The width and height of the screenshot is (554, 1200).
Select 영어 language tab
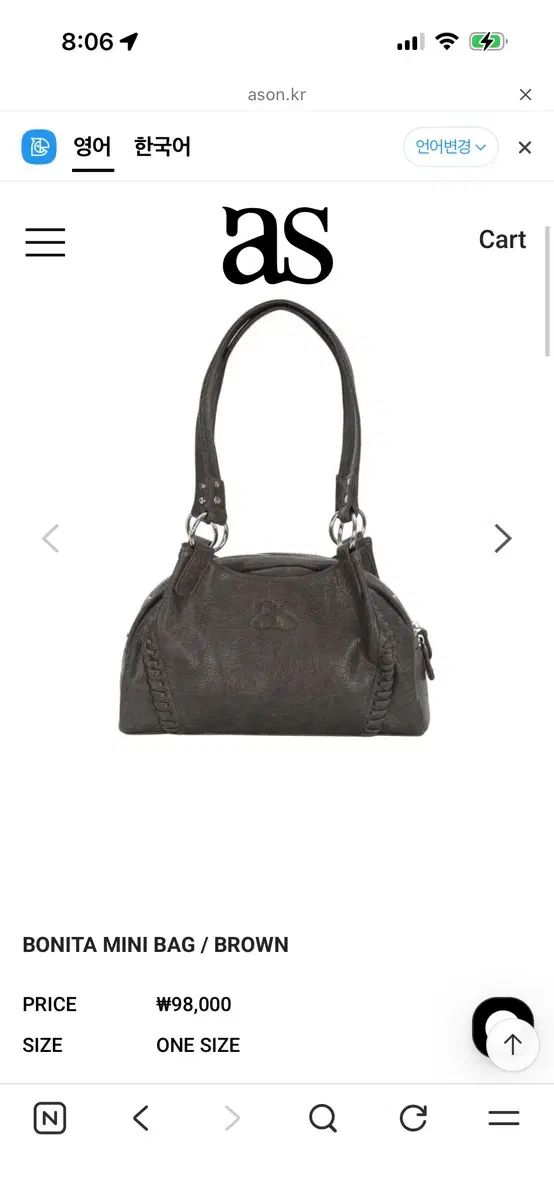point(92,147)
